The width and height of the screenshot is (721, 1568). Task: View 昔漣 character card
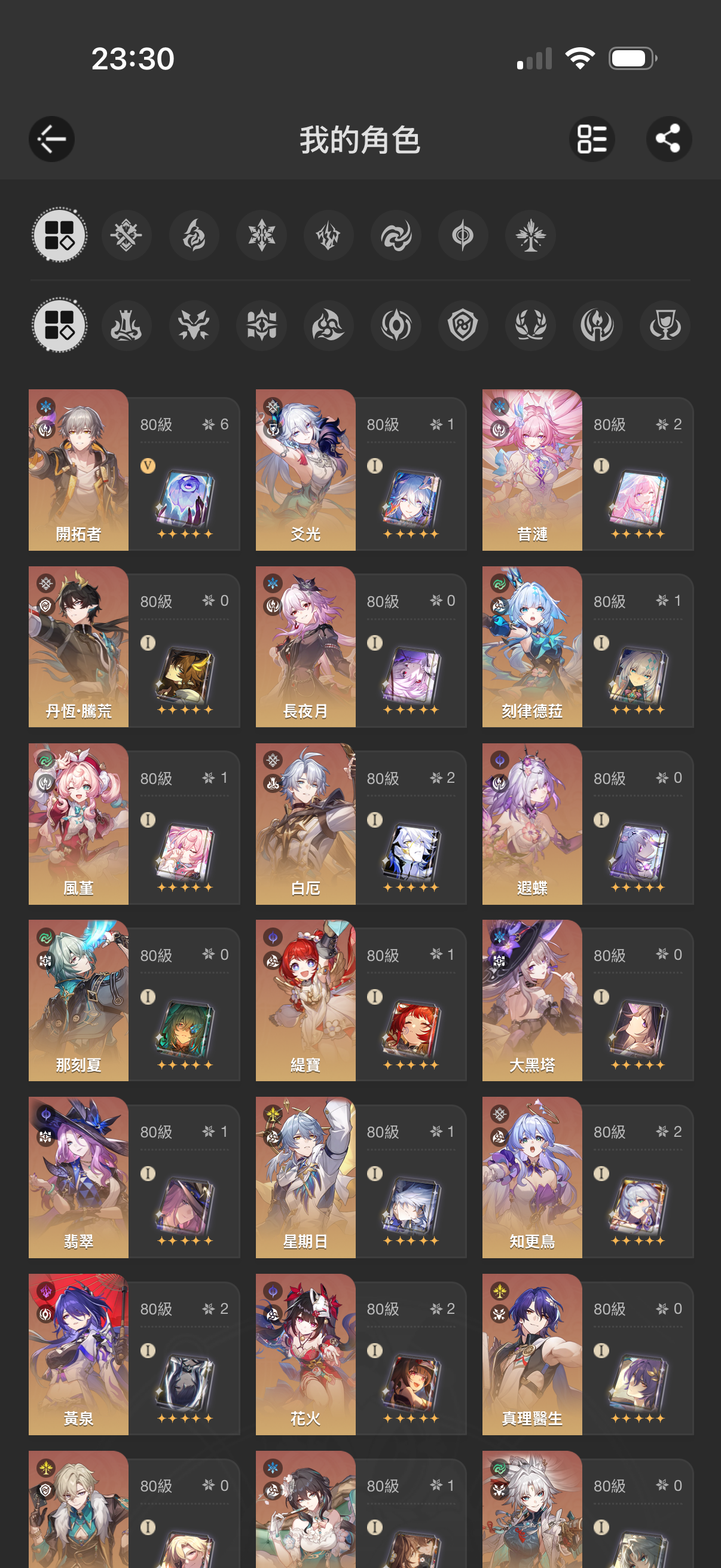587,470
